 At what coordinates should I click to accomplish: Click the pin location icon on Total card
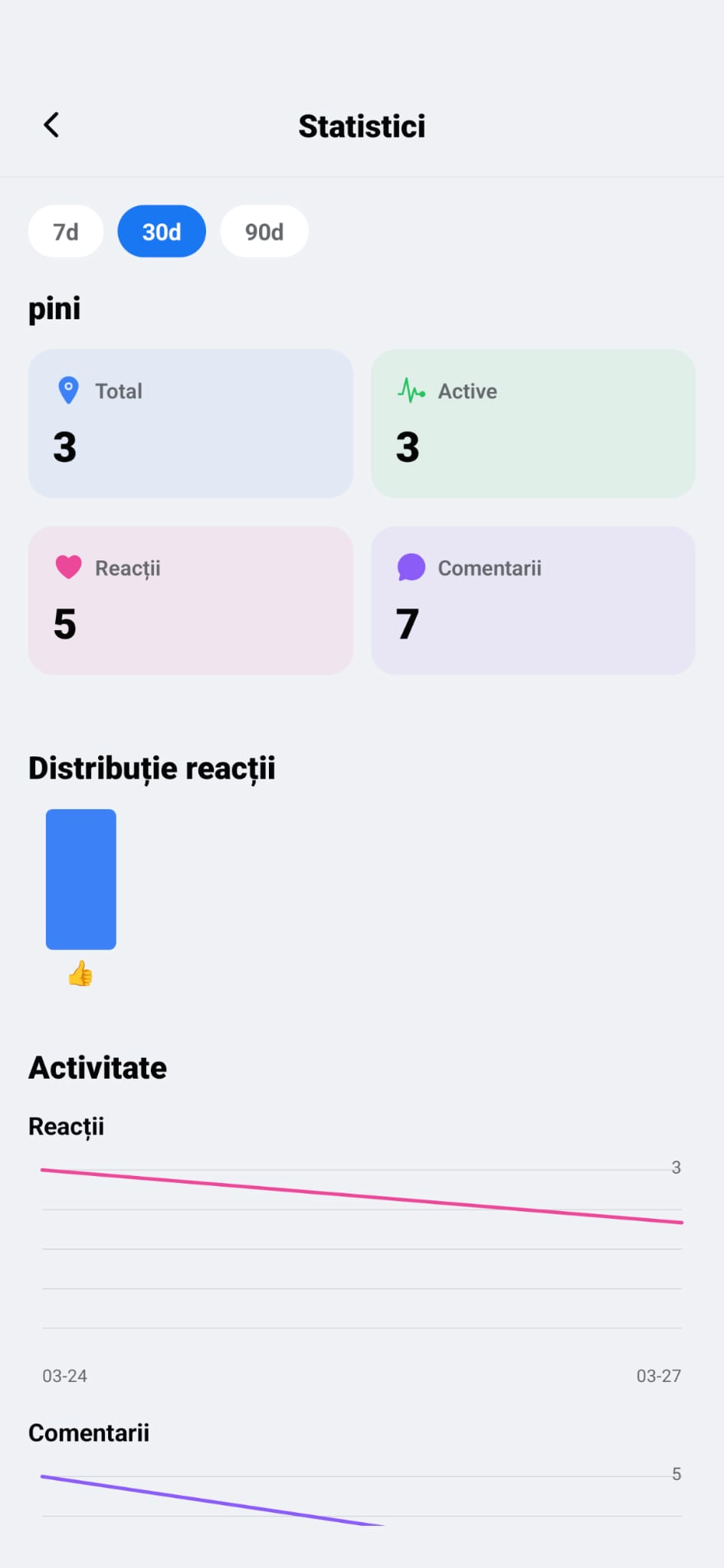click(x=69, y=390)
